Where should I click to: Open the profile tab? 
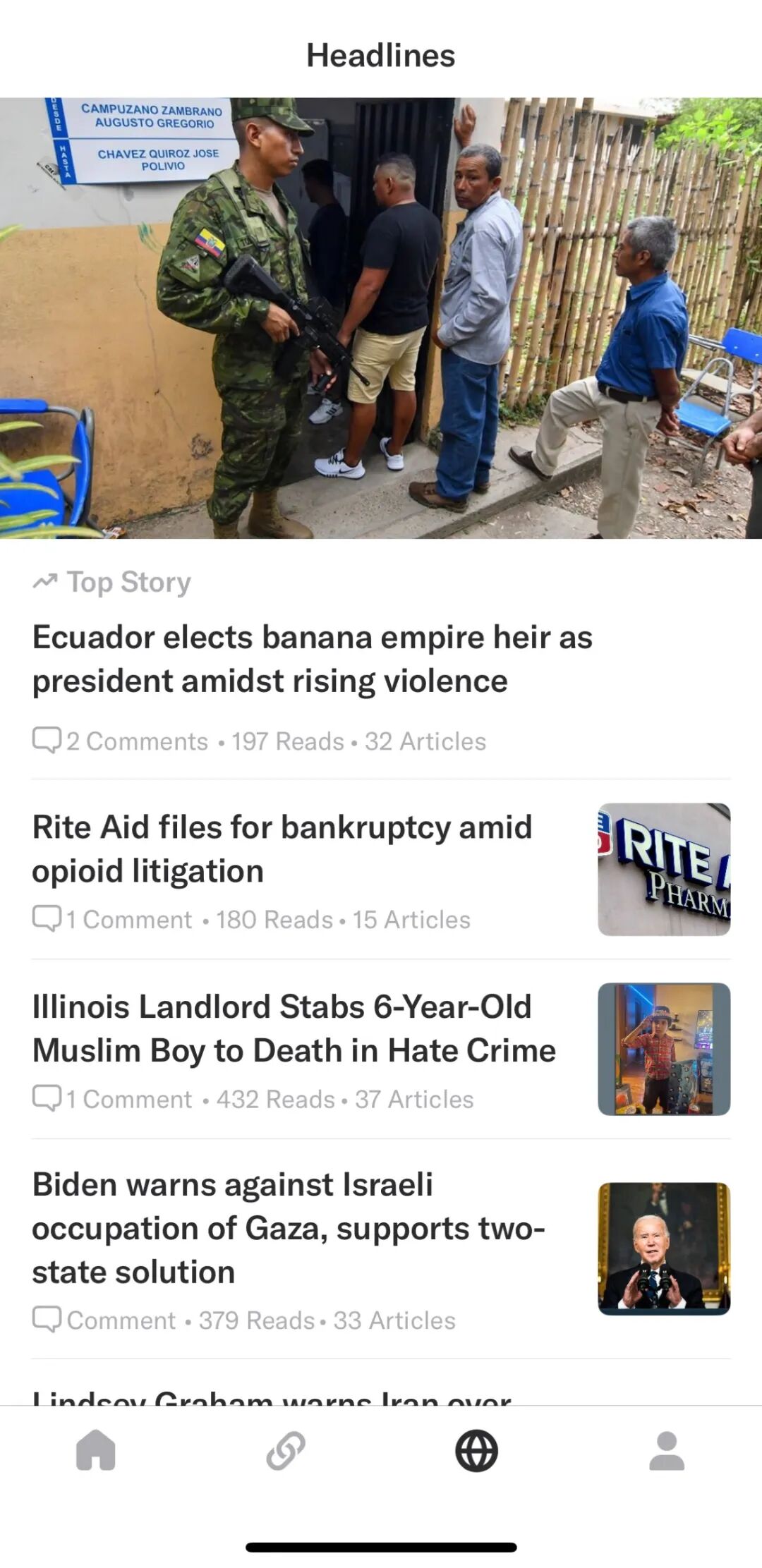click(667, 1450)
